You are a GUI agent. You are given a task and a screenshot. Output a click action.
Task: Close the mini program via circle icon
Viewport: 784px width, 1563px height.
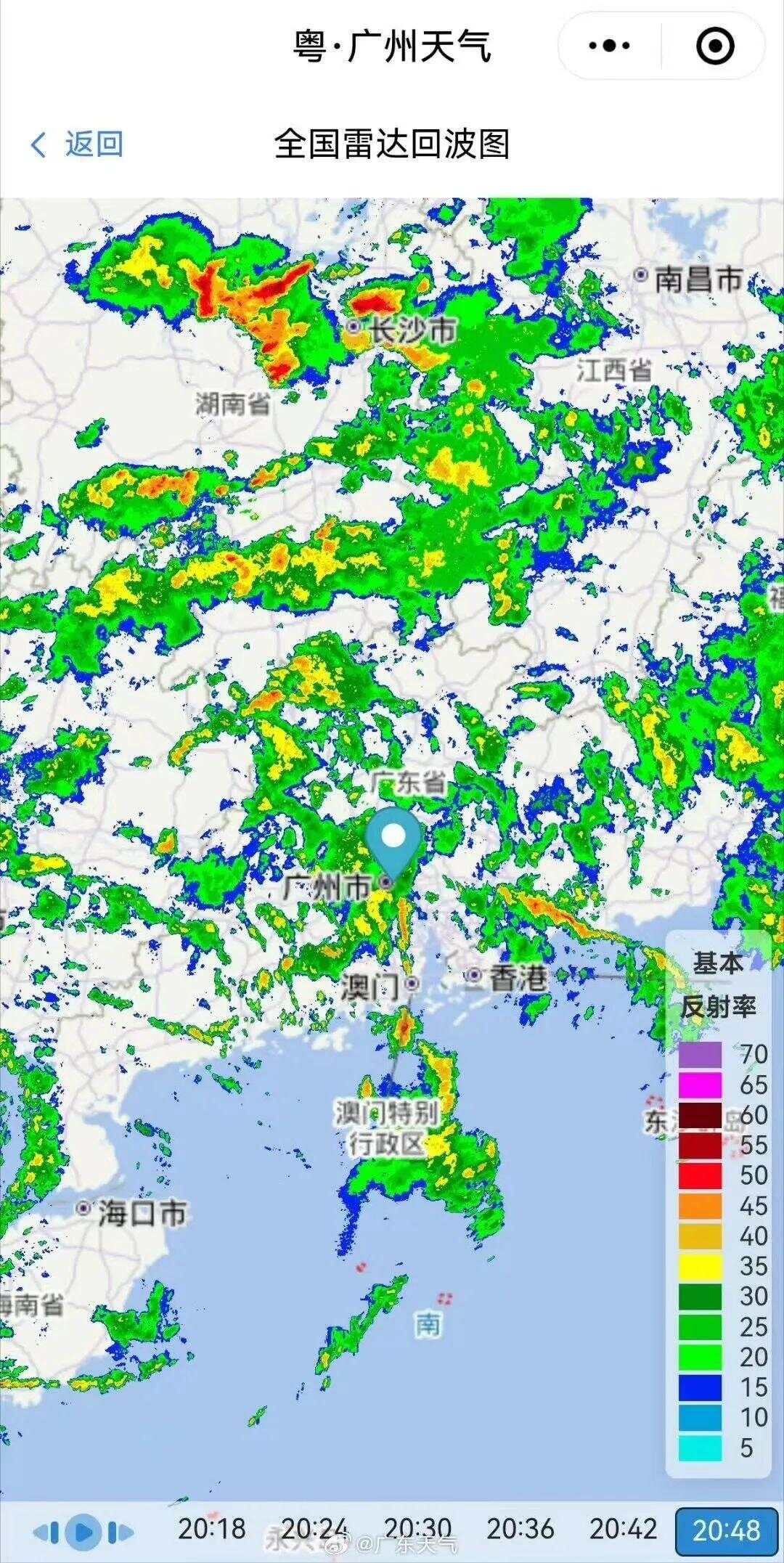point(714,46)
